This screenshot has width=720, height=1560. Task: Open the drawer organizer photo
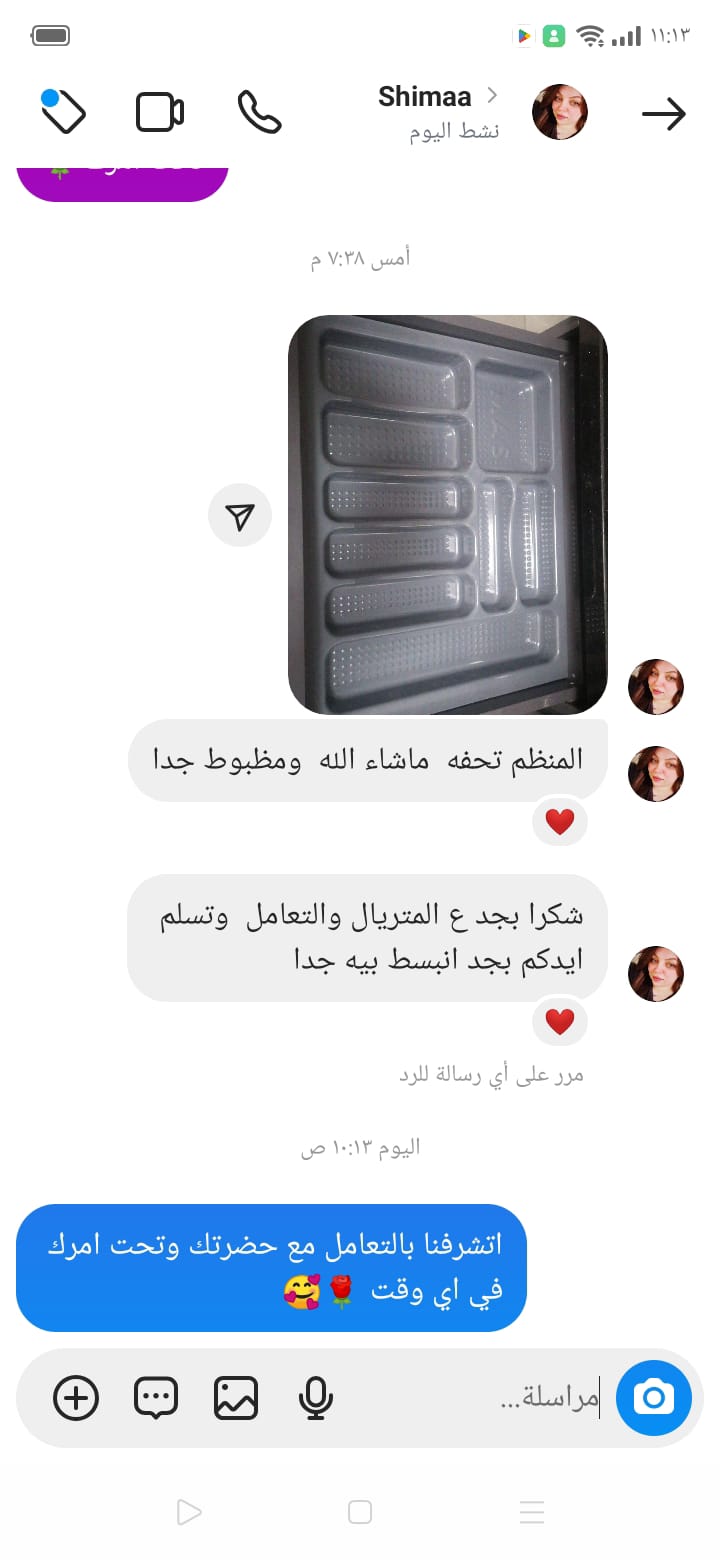pos(448,515)
